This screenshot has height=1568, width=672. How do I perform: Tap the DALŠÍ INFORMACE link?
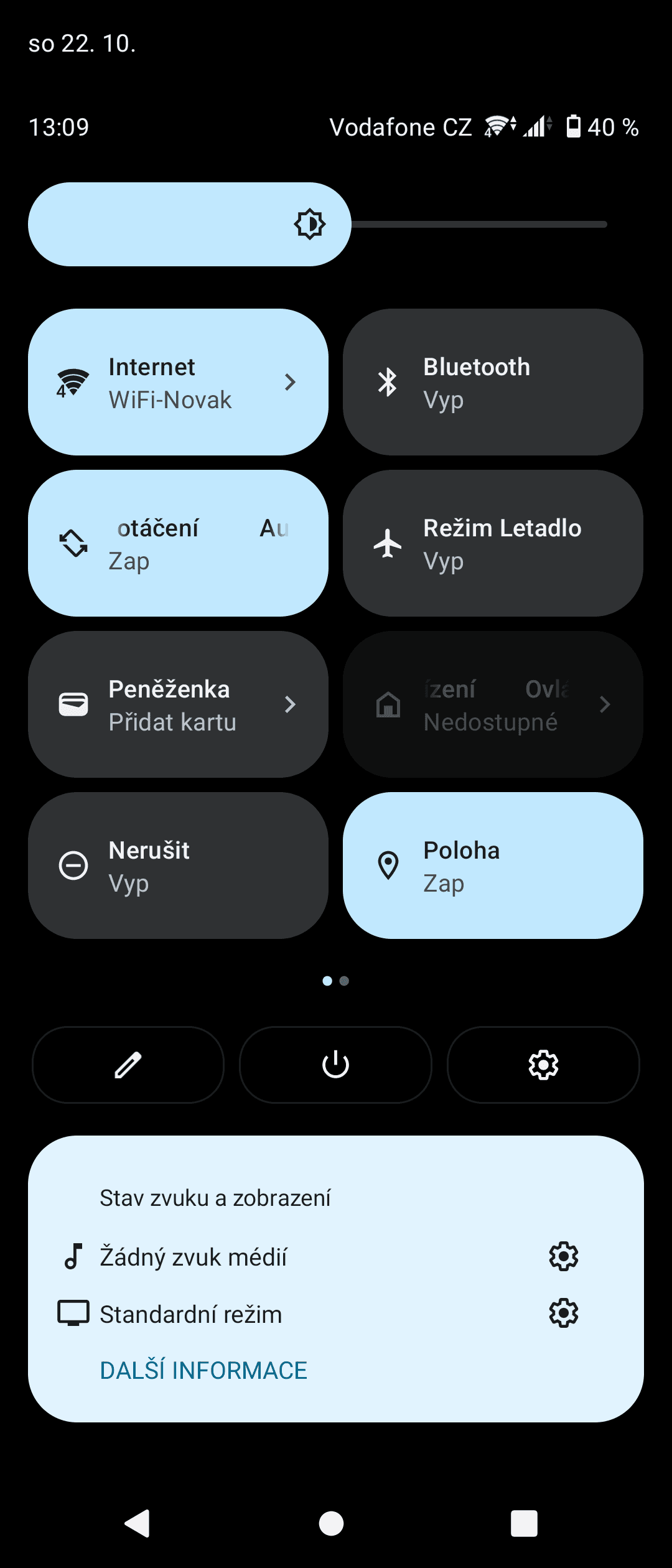[203, 1371]
